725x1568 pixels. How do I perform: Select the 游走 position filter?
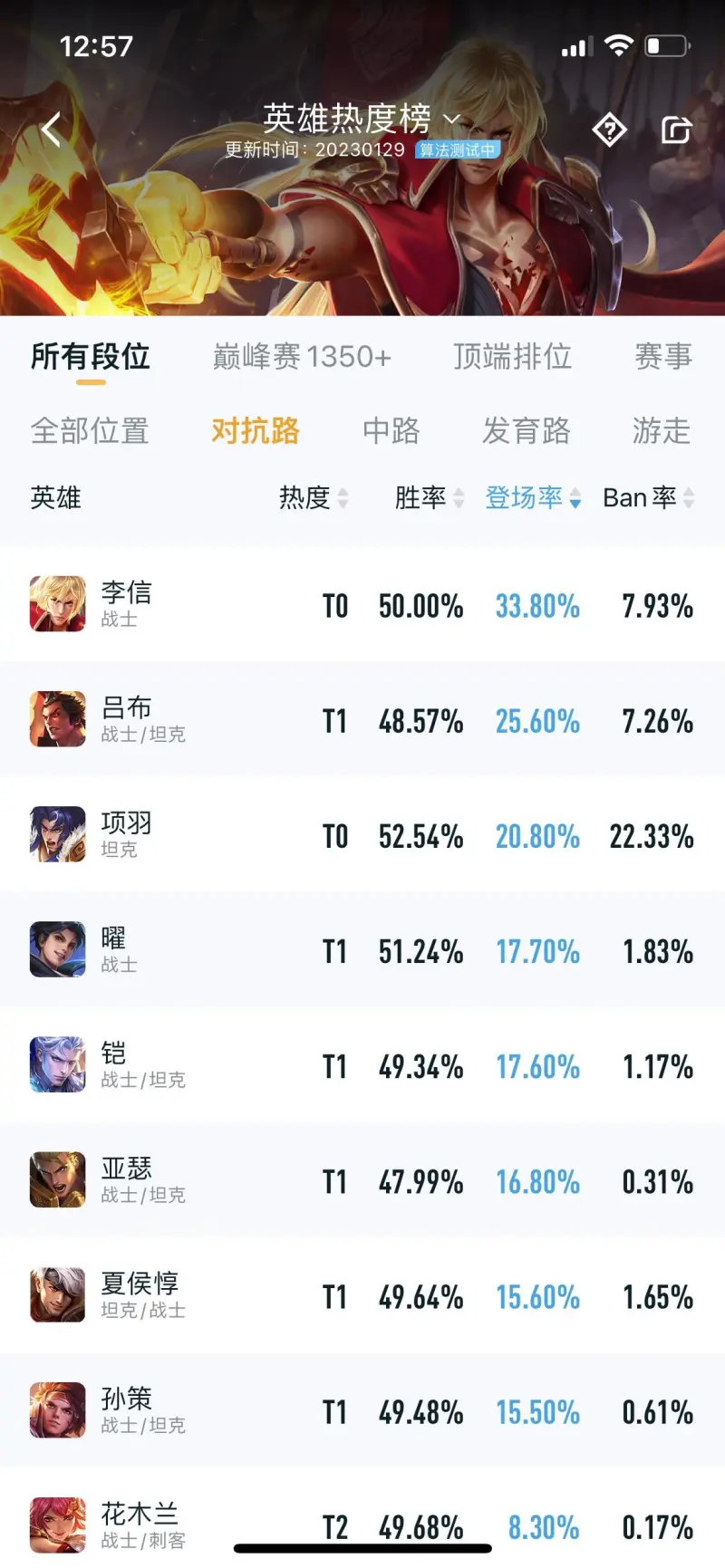coord(661,431)
